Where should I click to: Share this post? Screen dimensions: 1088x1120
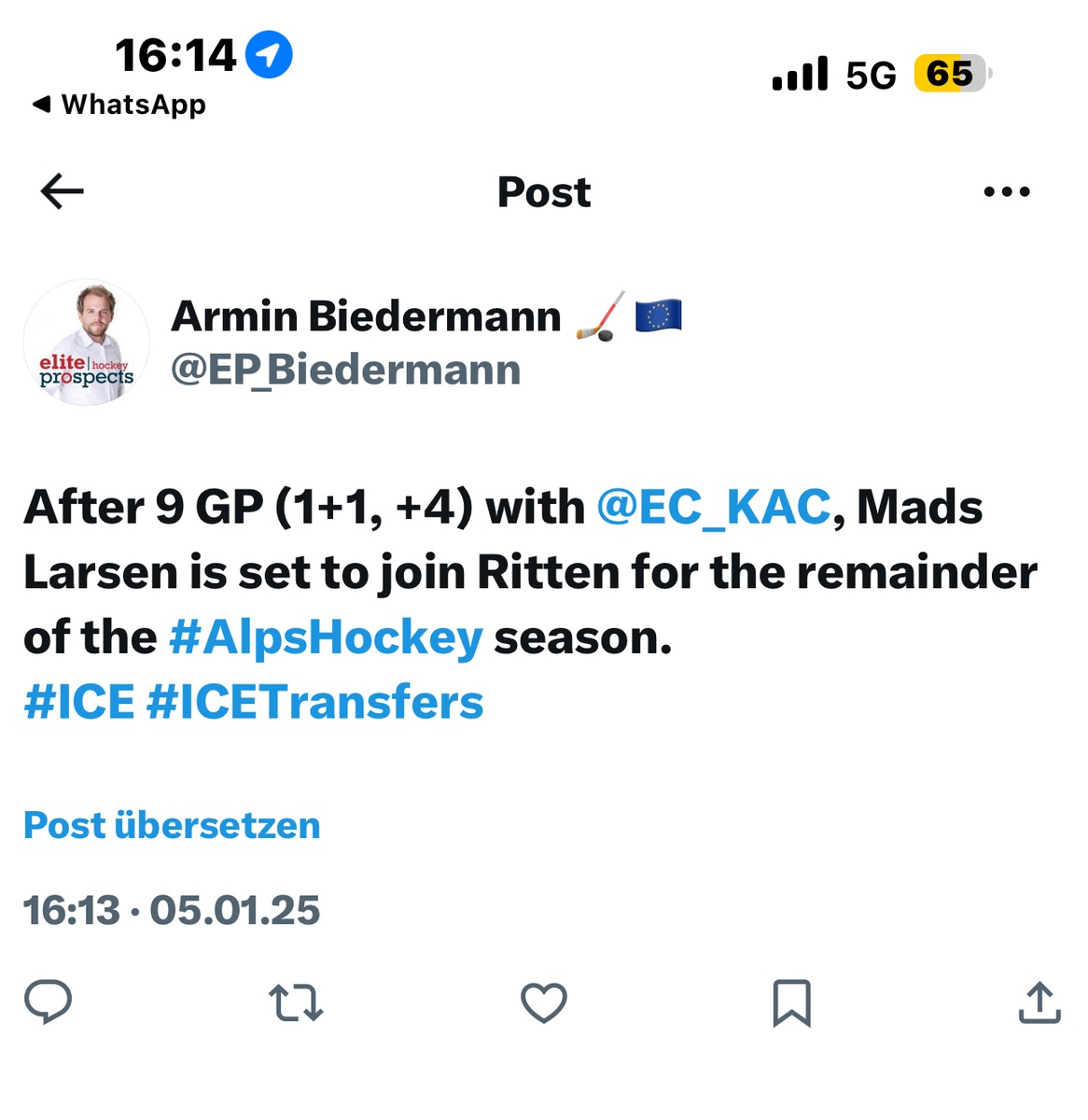[1039, 1002]
